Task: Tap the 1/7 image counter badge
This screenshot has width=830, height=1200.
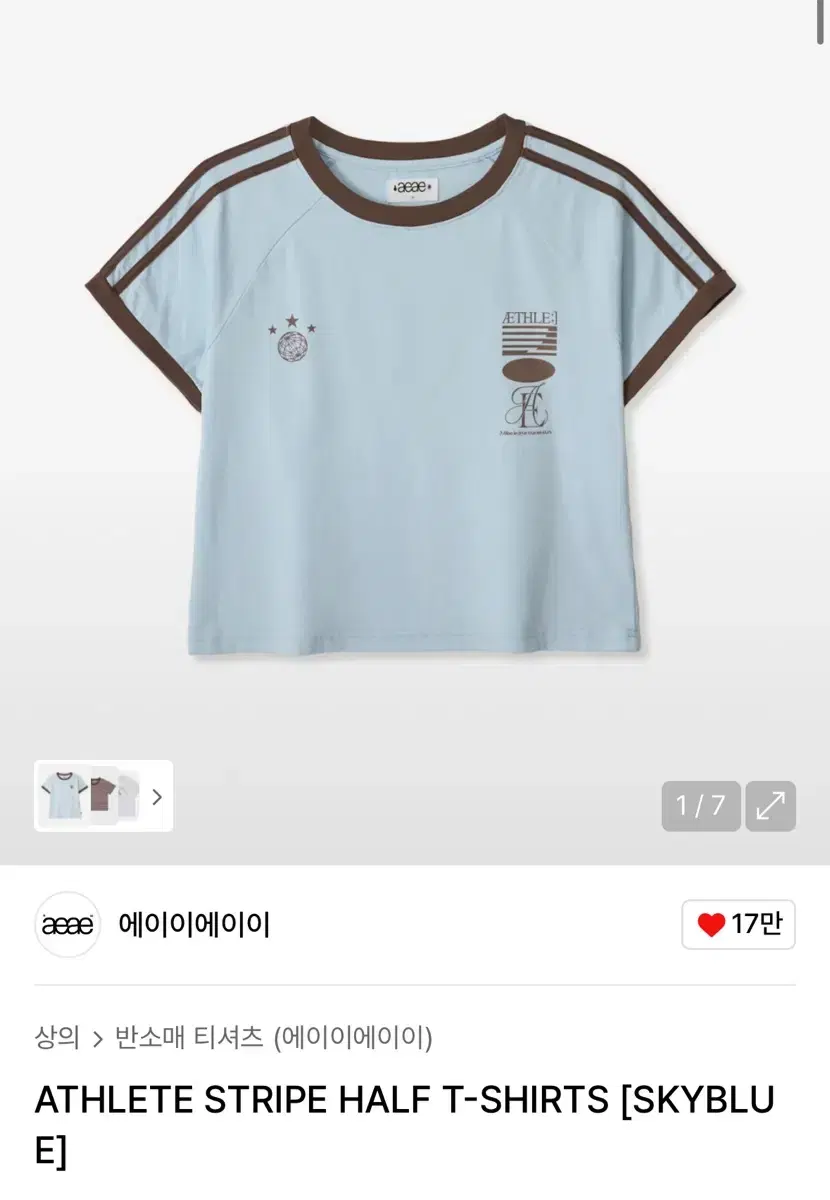Action: click(x=701, y=806)
